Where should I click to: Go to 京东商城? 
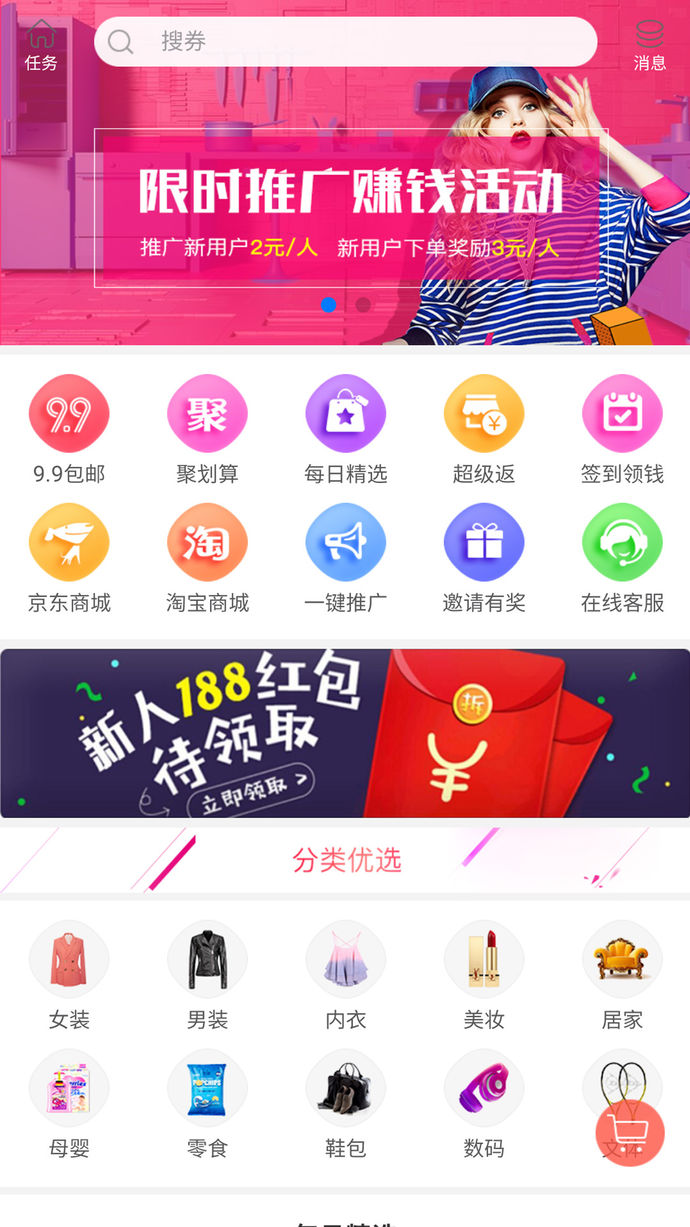pos(69,557)
